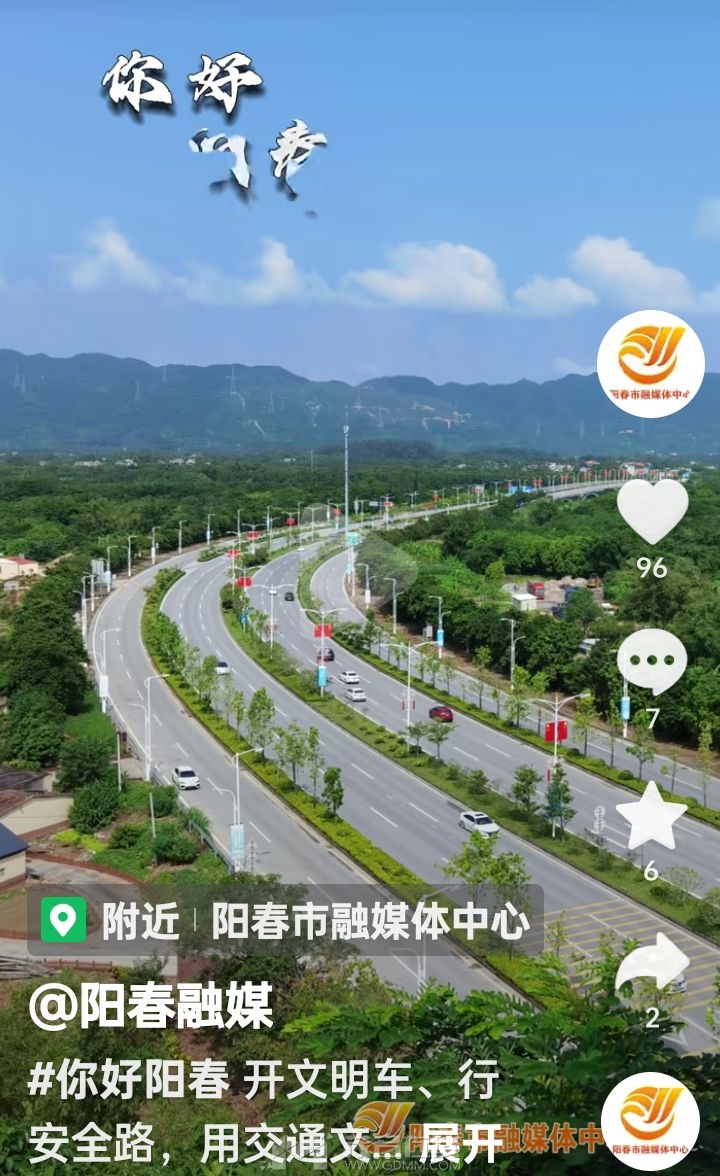Image resolution: width=720 pixels, height=1176 pixels.
Task: Open the sound disc at bottom right
Action: [650, 1121]
